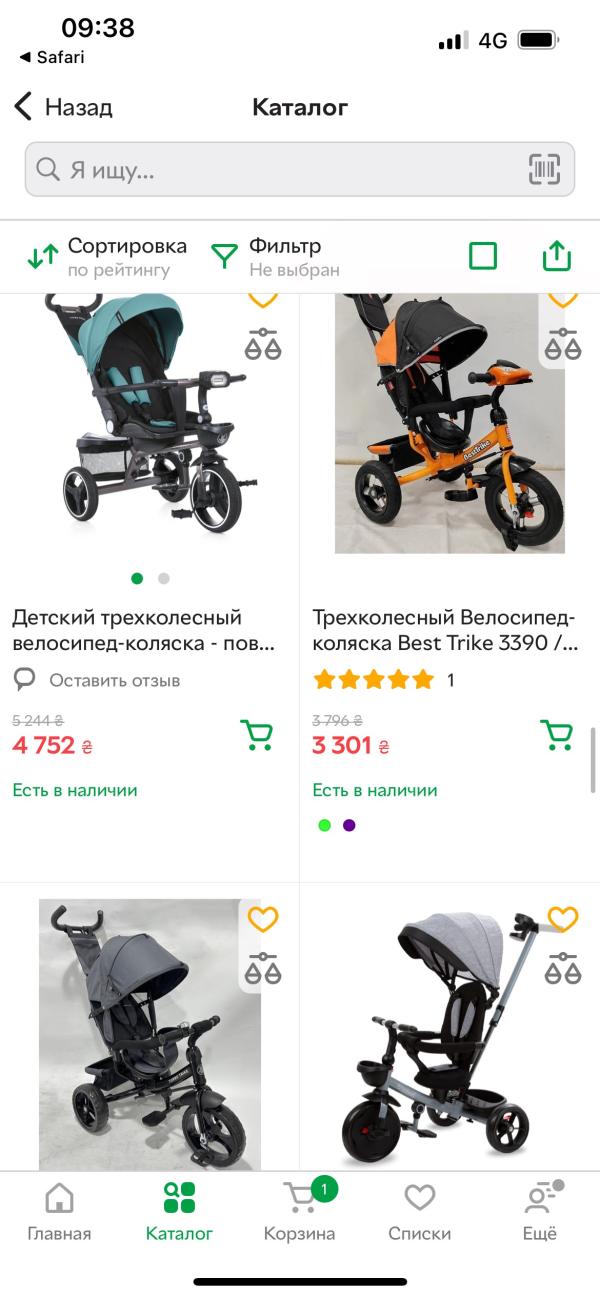The width and height of the screenshot is (600, 1297).
Task: Open the Детский трехколесный велосипед-коляска product
Action: tap(142, 629)
